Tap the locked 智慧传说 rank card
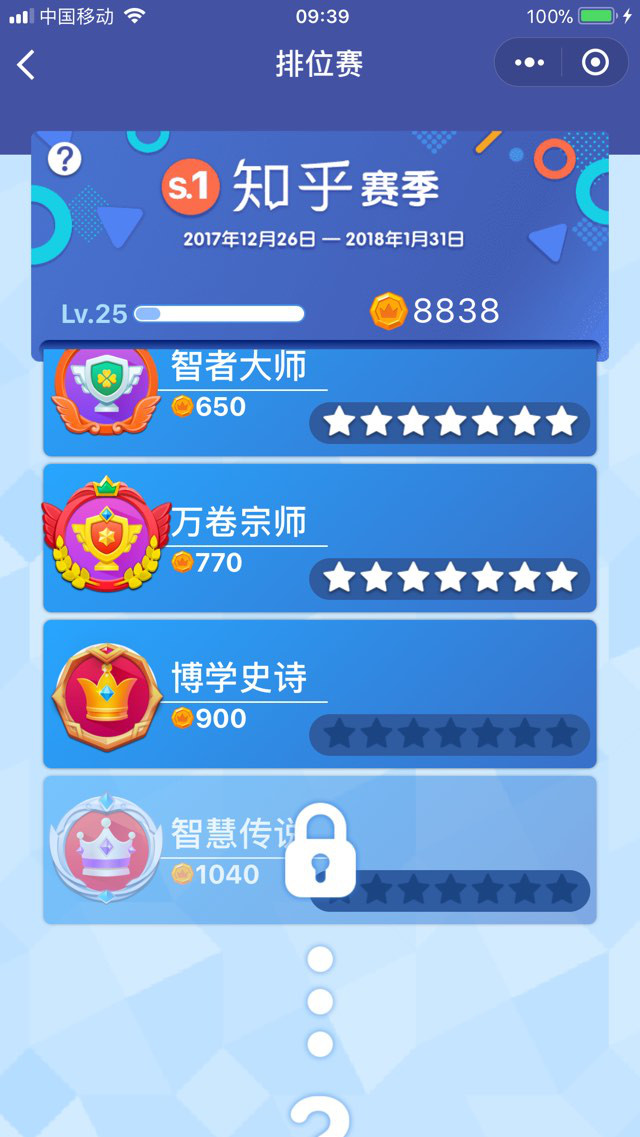Image resolution: width=640 pixels, height=1137 pixels. pyautogui.click(x=320, y=850)
